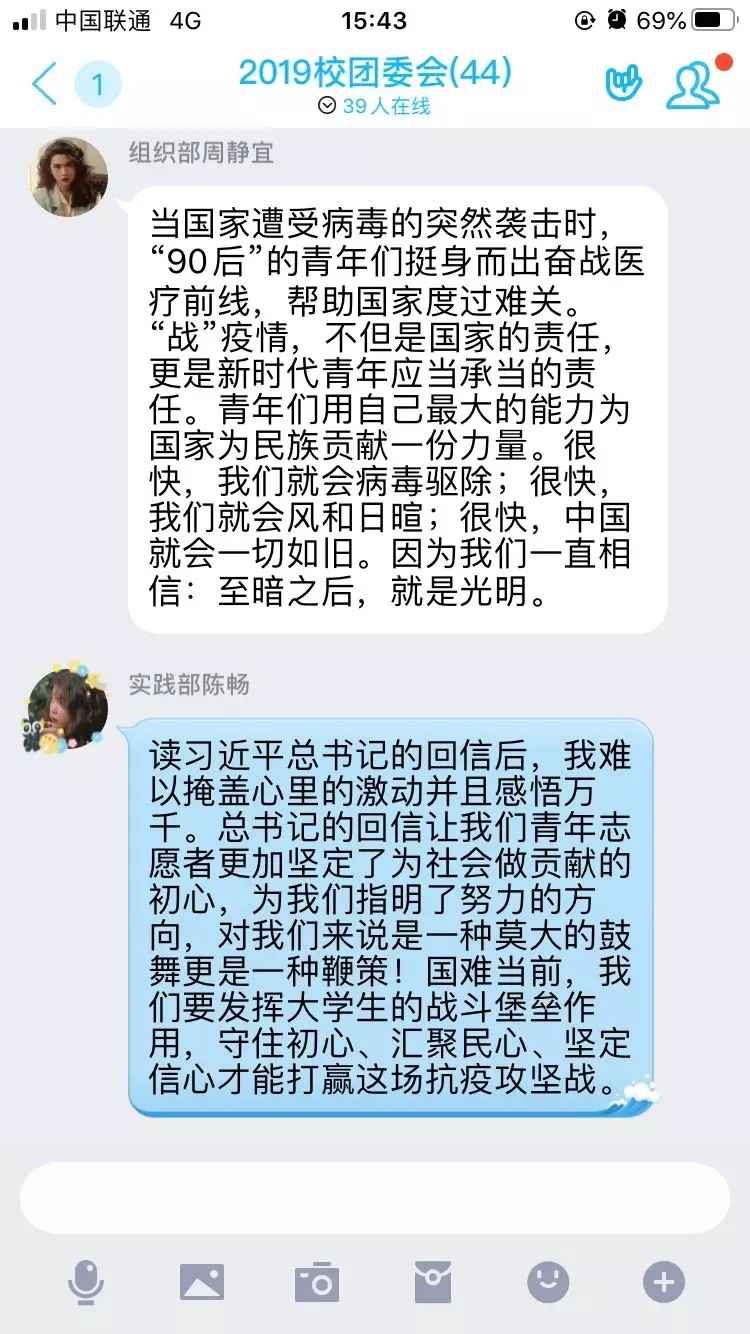The image size is (750, 1334).
Task: Go back to the message list
Action: coord(45,85)
